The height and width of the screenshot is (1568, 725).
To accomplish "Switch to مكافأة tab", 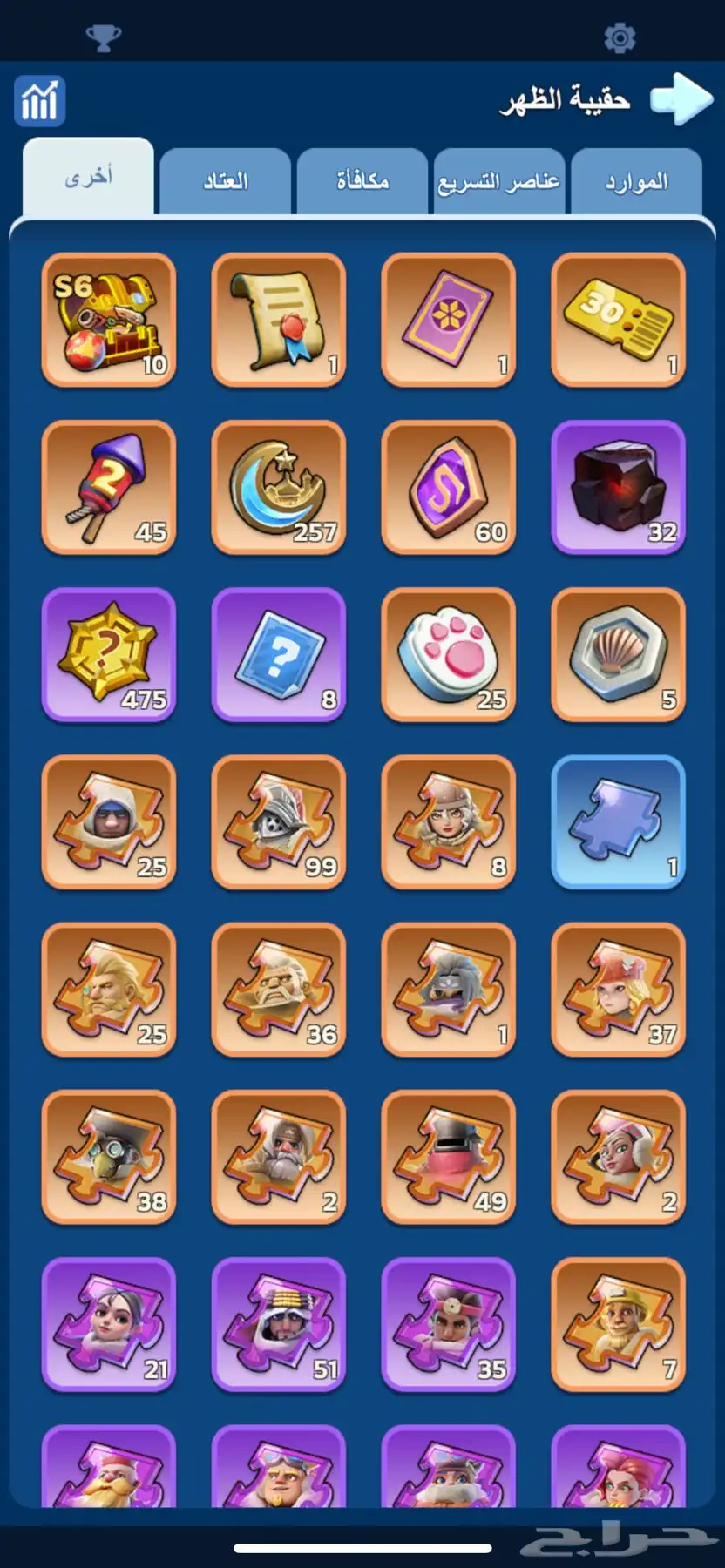I will tap(362, 181).
